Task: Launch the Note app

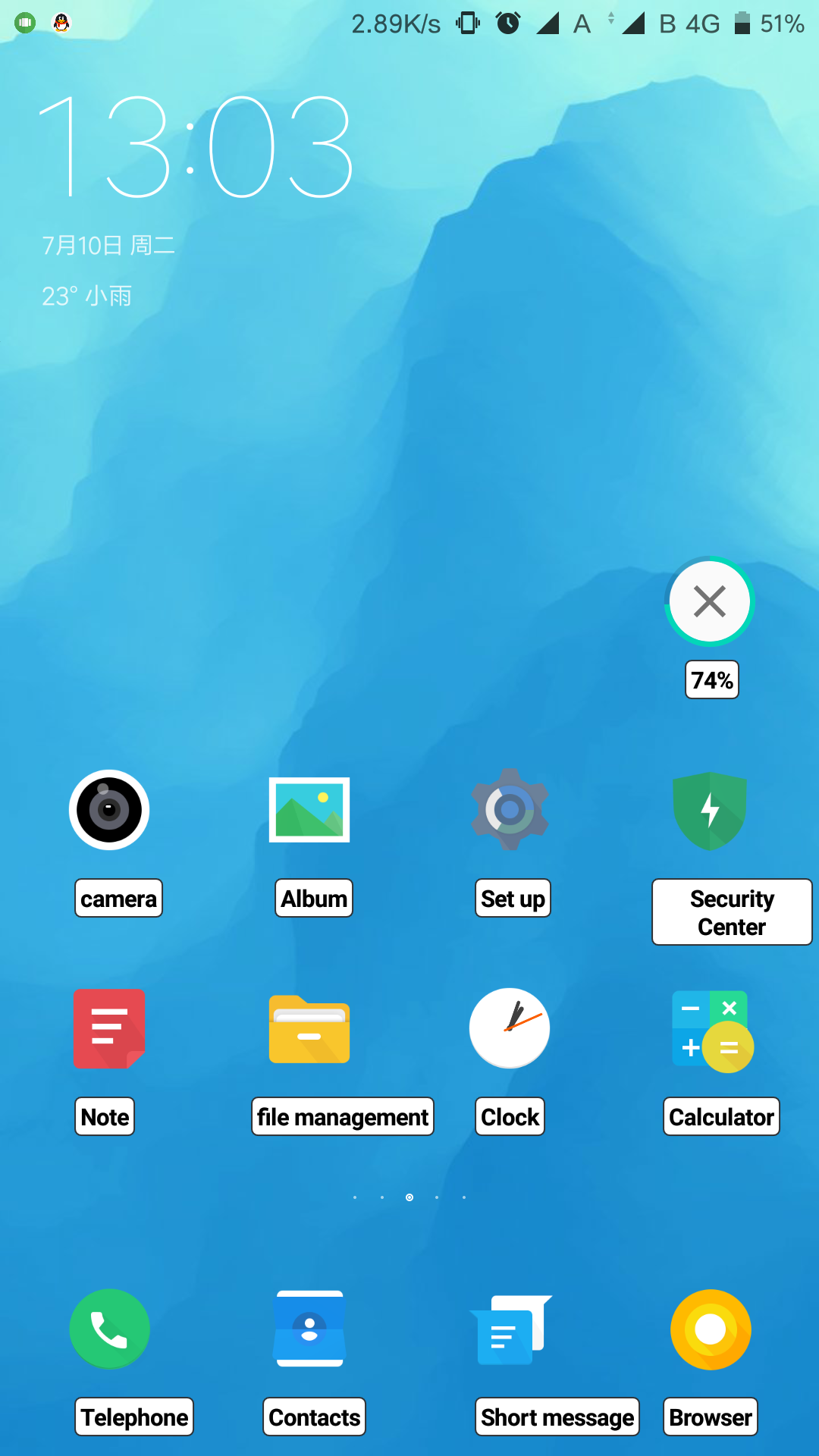Action: coord(109,1028)
